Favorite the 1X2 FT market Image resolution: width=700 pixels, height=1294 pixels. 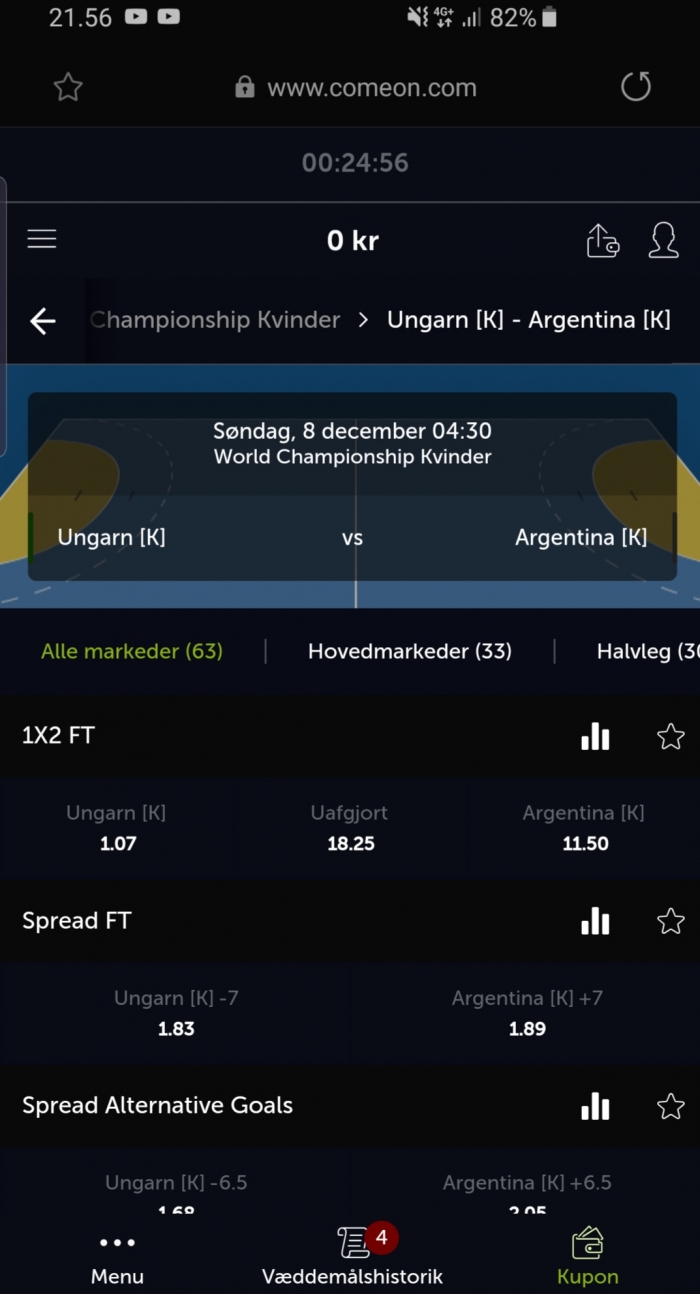(x=670, y=737)
